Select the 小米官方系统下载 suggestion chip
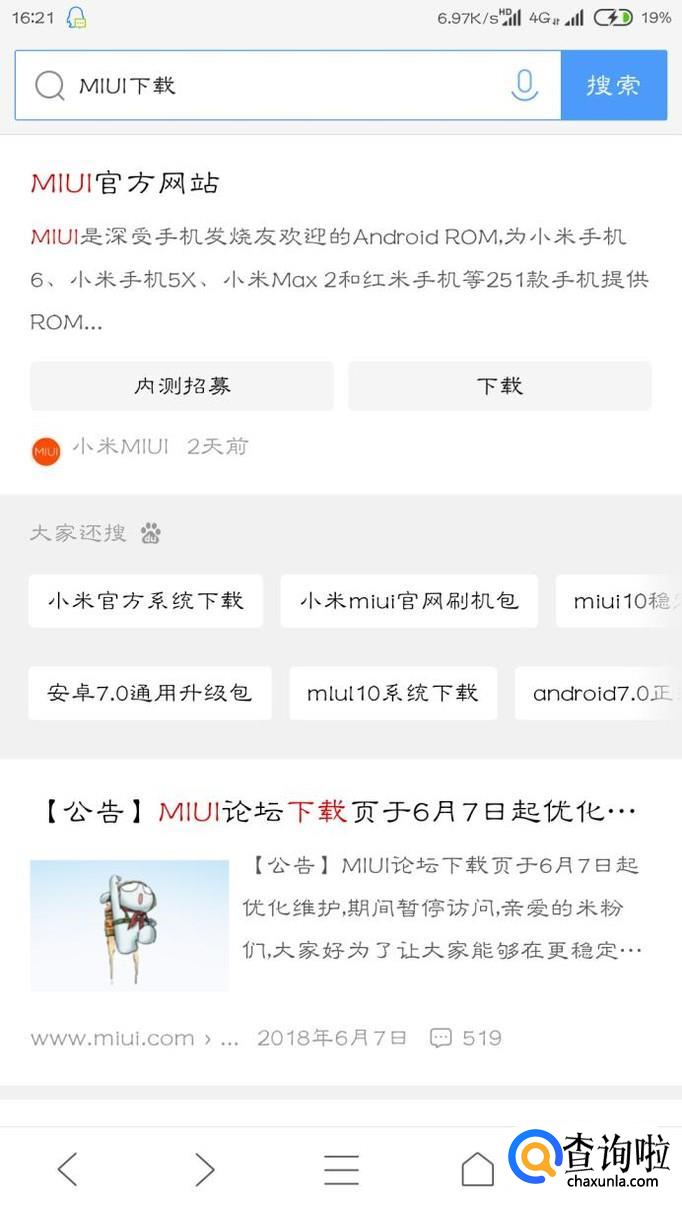The width and height of the screenshot is (682, 1212). [x=146, y=601]
